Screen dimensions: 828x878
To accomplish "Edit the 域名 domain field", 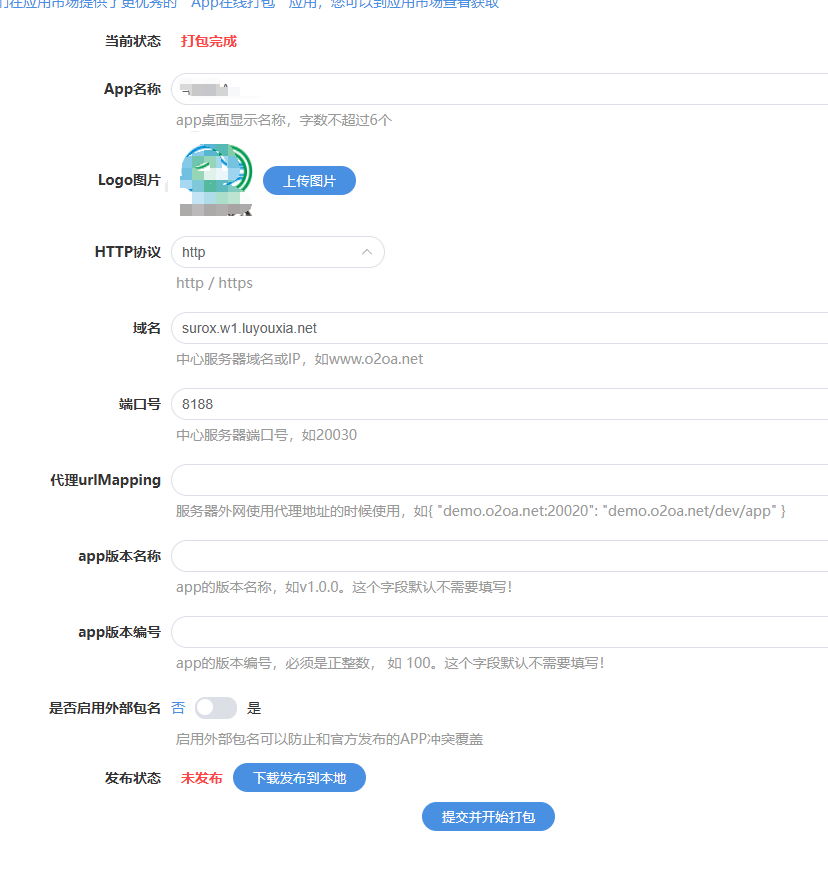I will (500, 328).
